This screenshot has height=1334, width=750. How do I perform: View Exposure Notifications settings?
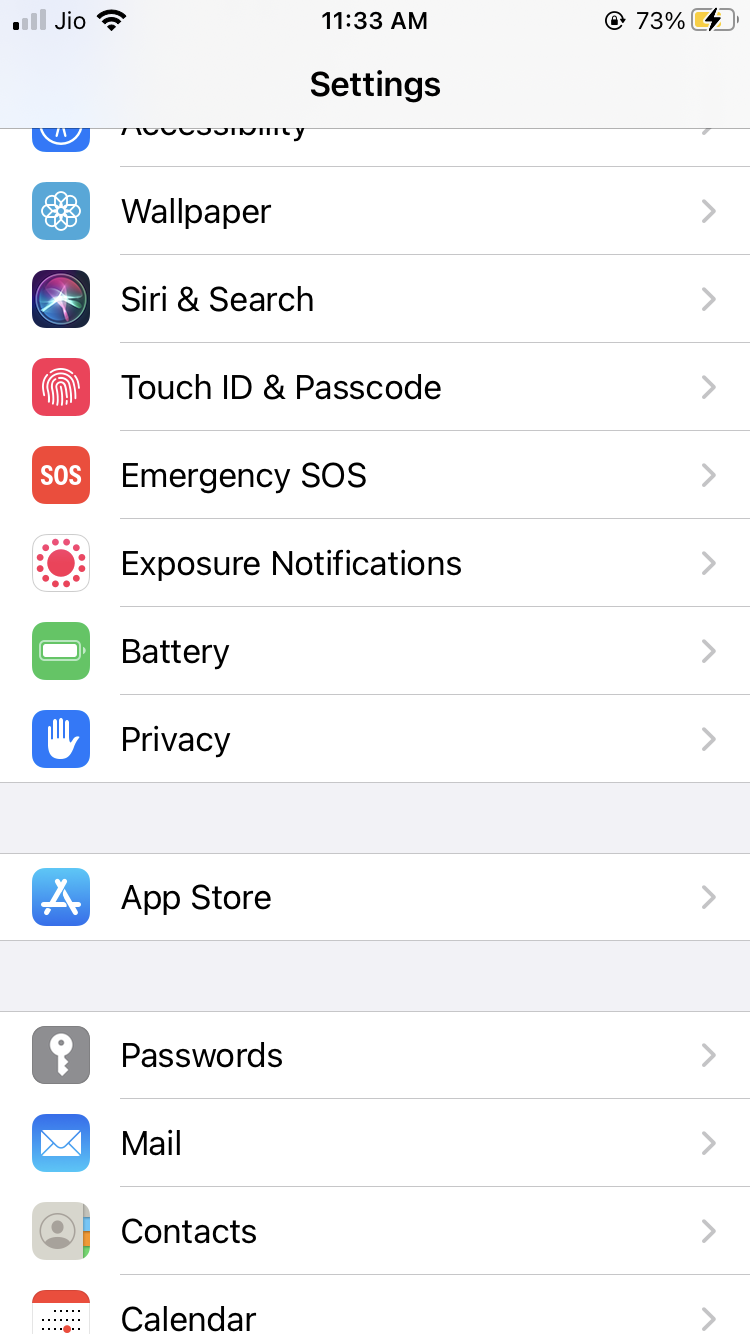(x=375, y=563)
